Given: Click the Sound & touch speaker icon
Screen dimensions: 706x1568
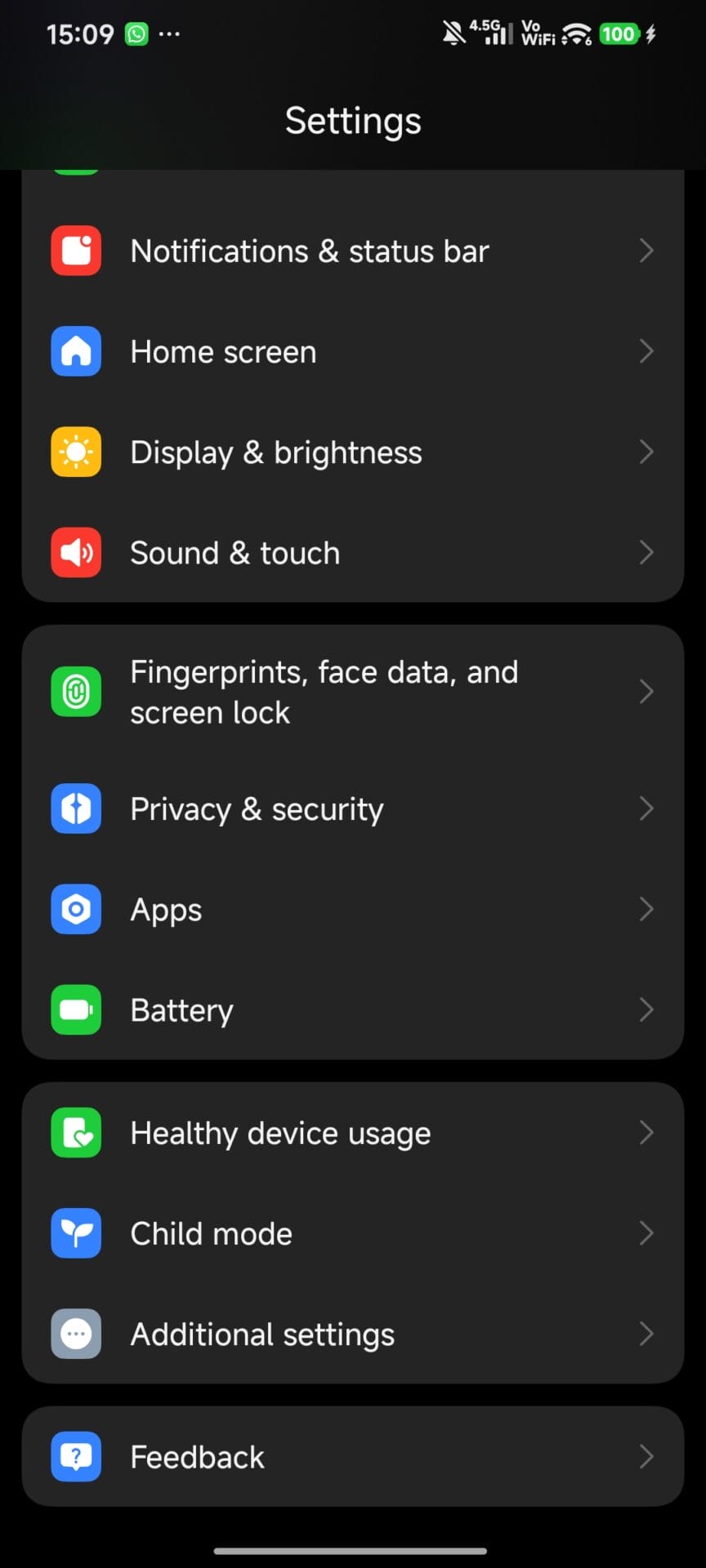Looking at the screenshot, I should 75,552.
